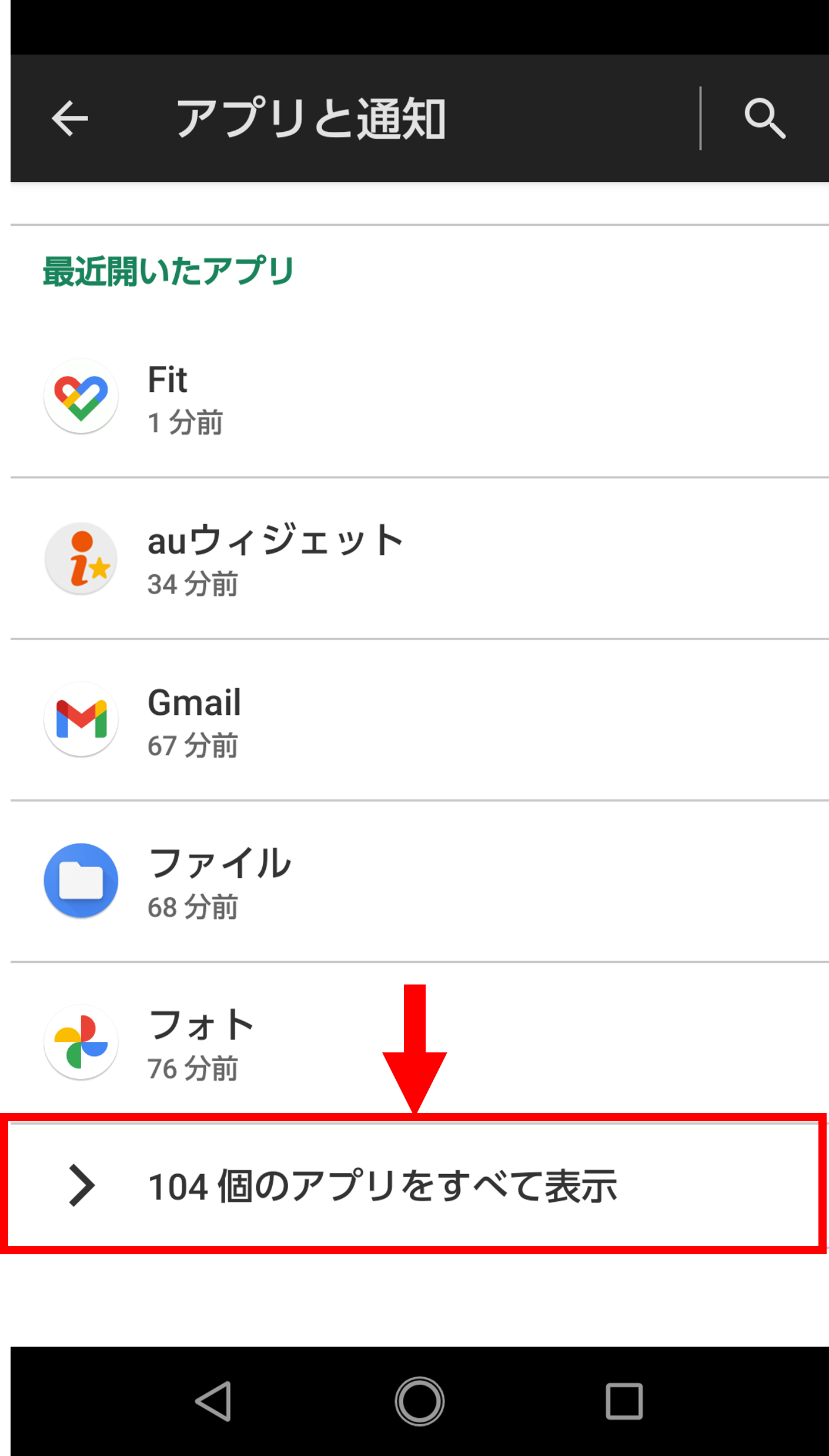Show all 104 apps
Image resolution: width=829 pixels, height=1456 pixels.
tap(420, 1185)
